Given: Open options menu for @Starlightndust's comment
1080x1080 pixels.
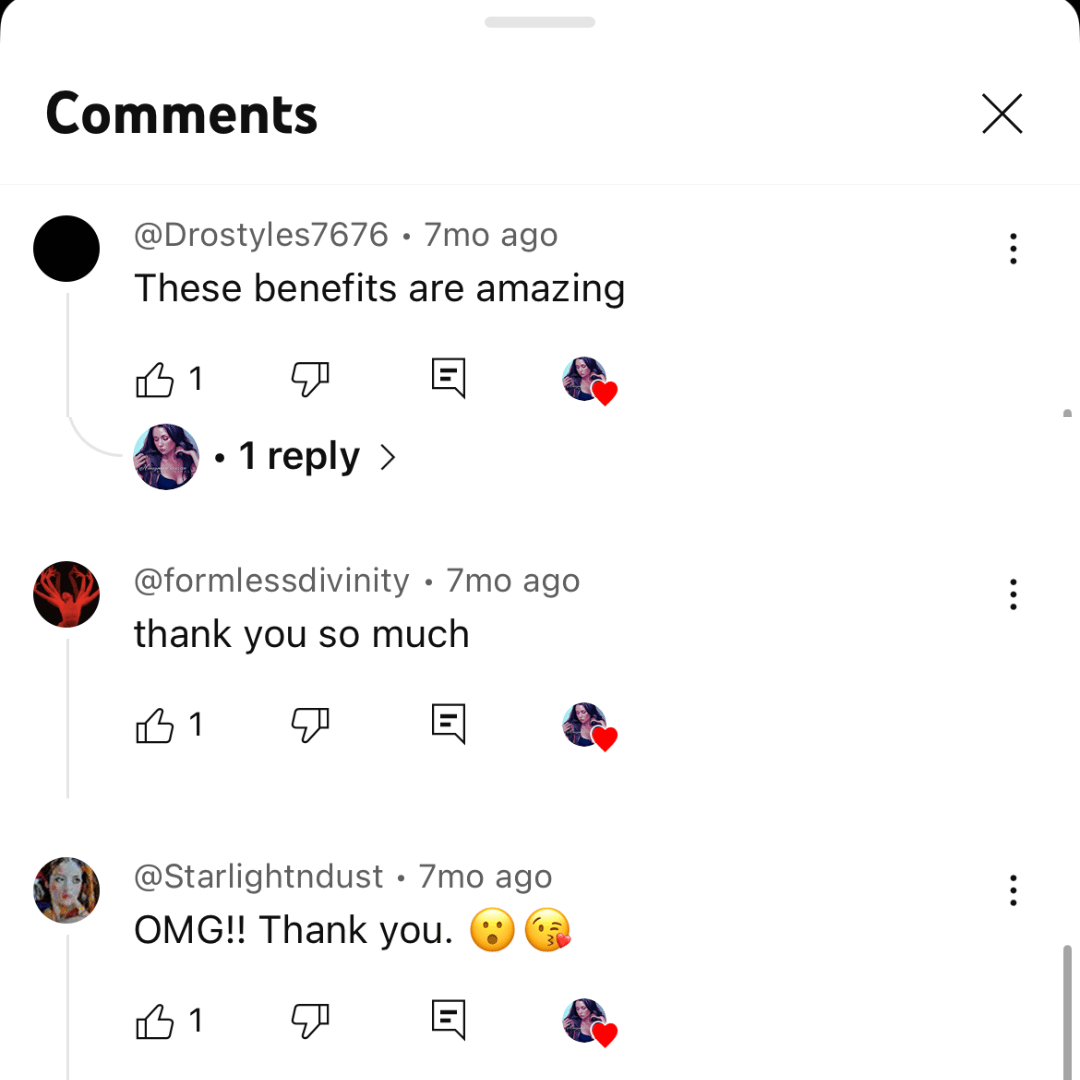Looking at the screenshot, I should (x=1013, y=890).
